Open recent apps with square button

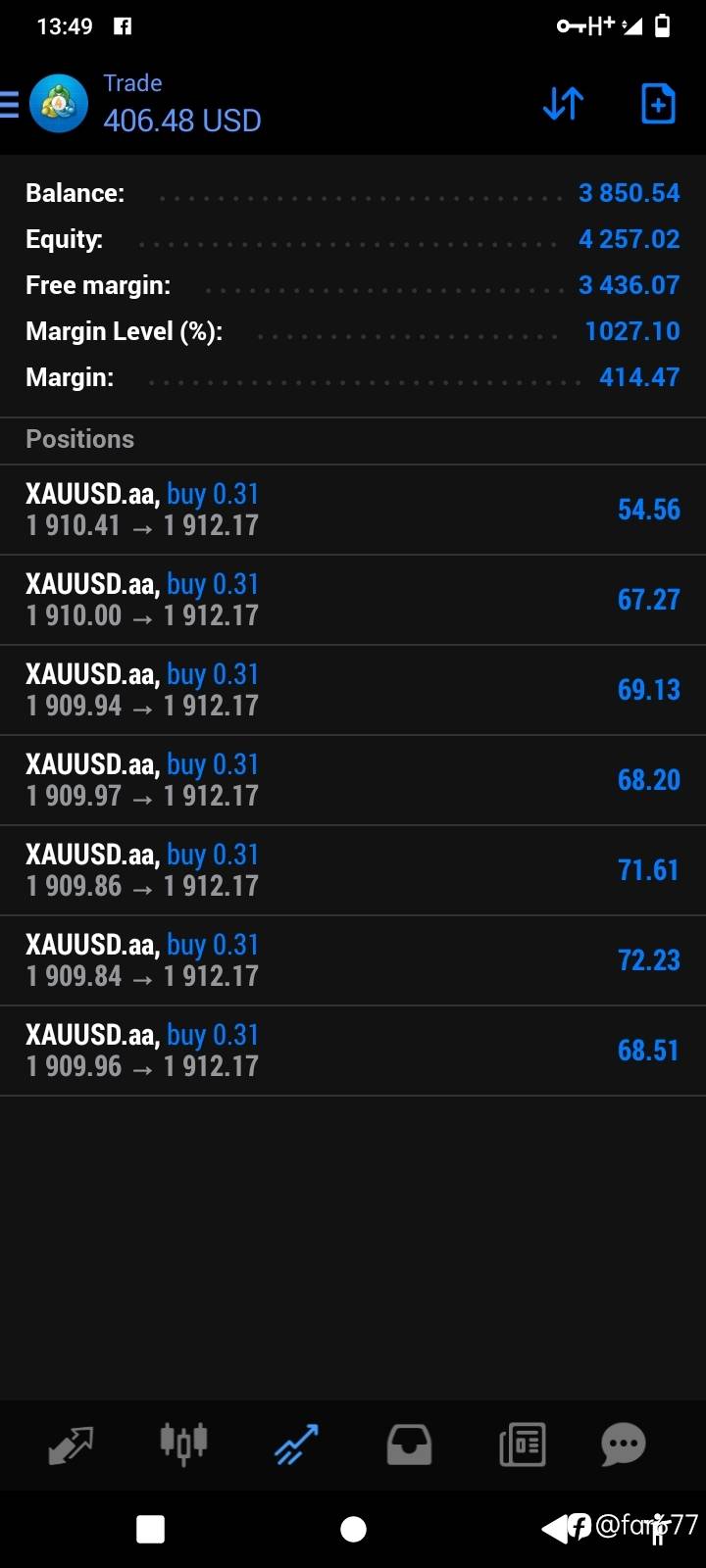tap(150, 1529)
